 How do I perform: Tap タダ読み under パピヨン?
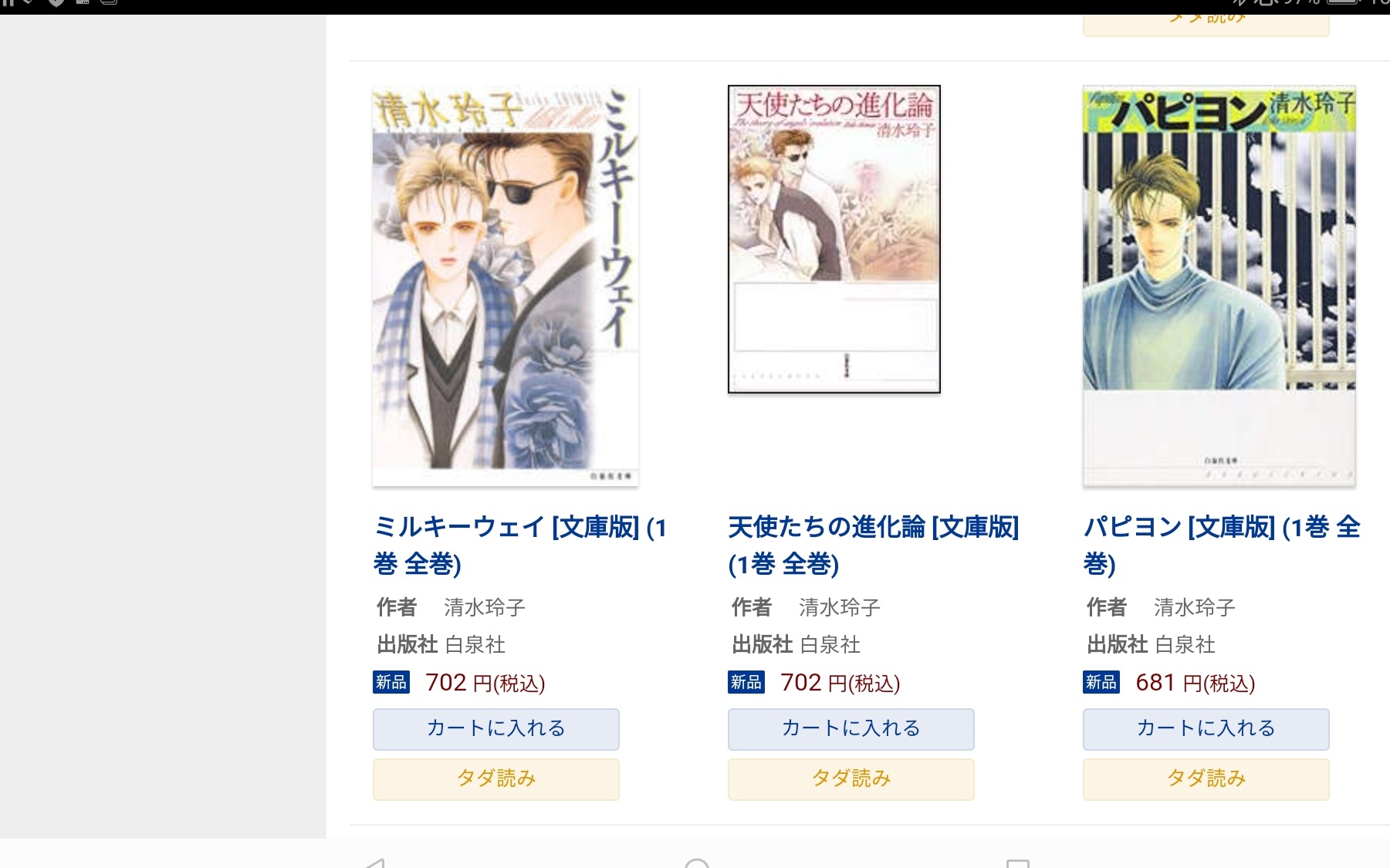[1206, 778]
